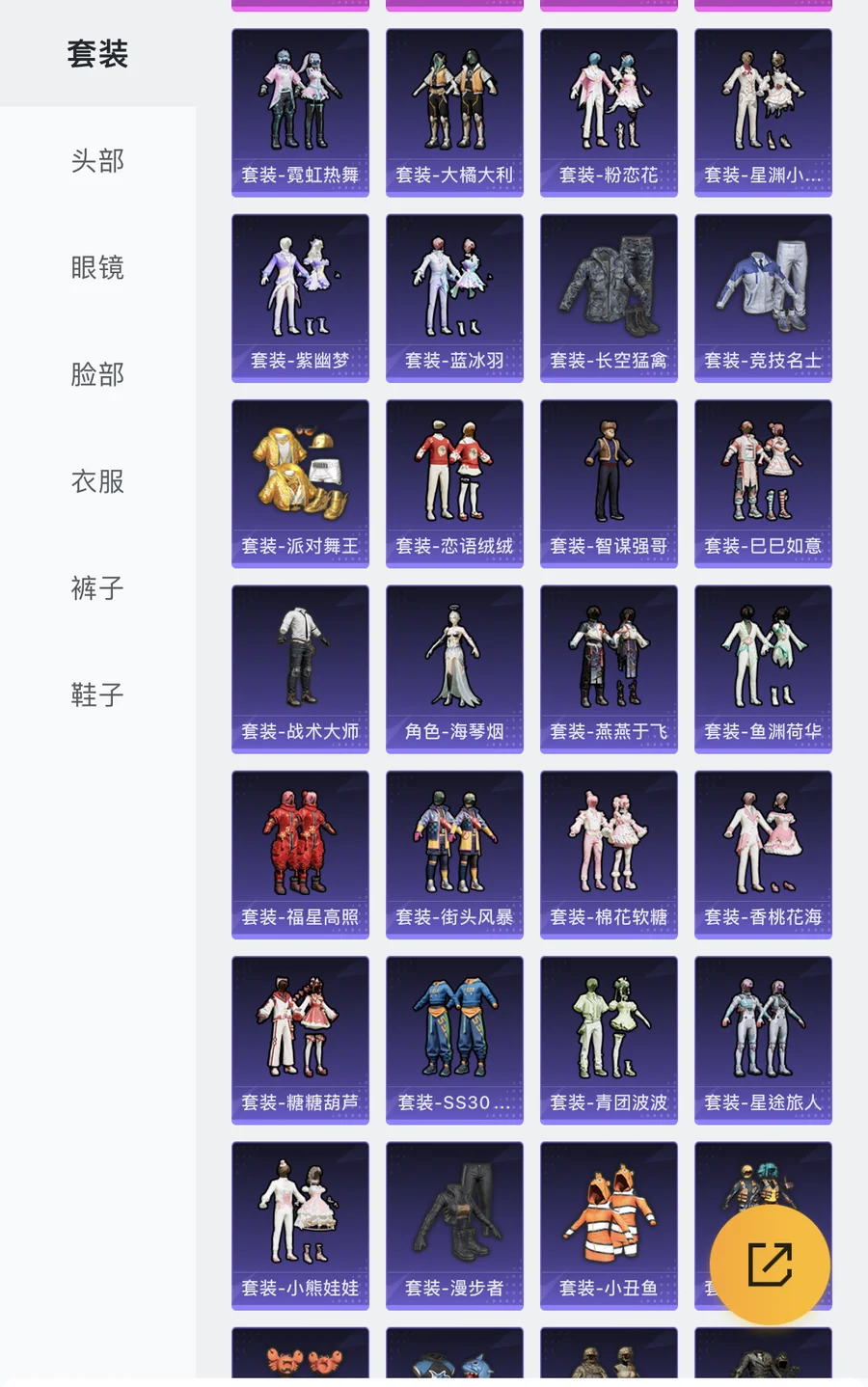Screen dimensions: 868x1387
Task: Open the 套装-福星高照 outfit
Action: click(300, 854)
